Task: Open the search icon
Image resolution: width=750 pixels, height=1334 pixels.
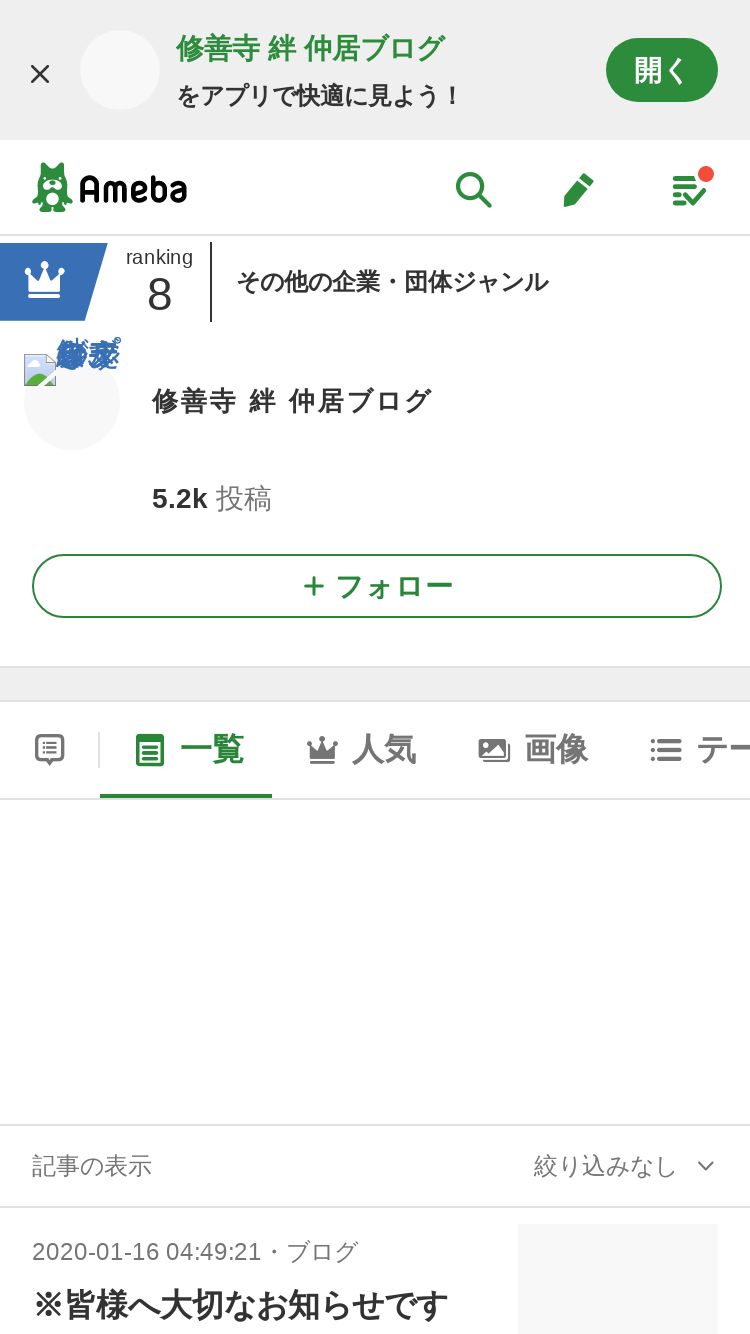Action: 473,189
